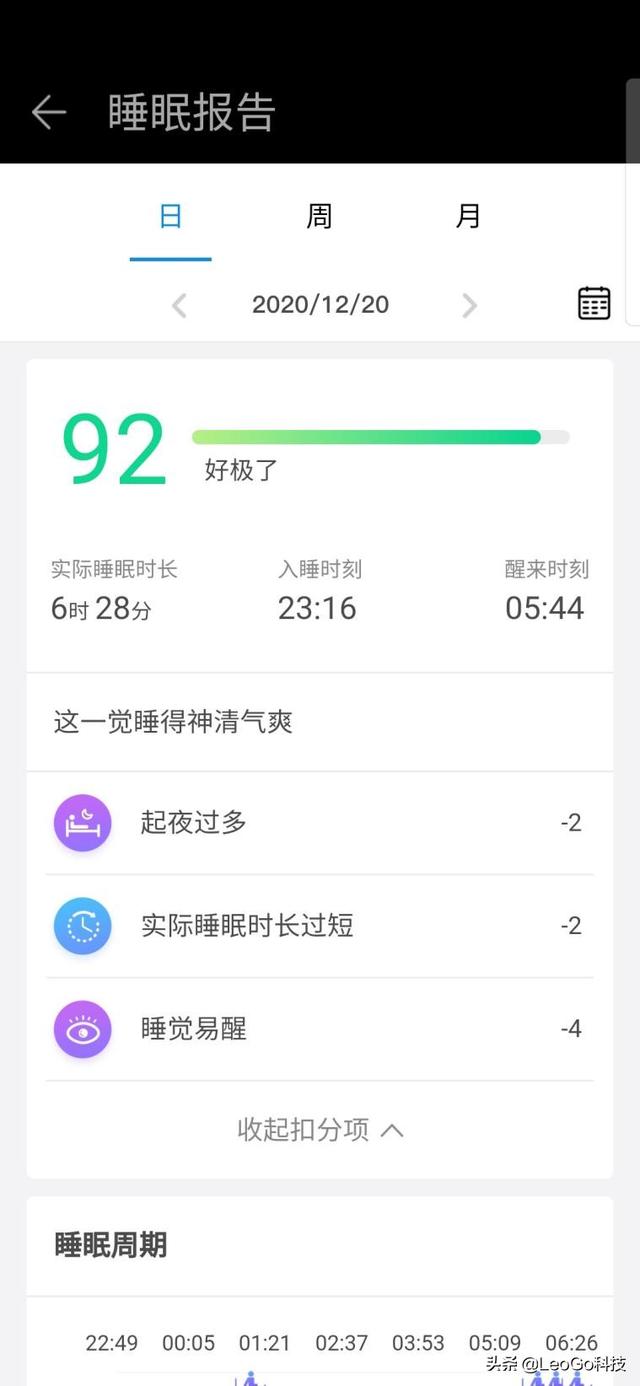640x1386 pixels.
Task: Switch to the 月 (month) tab
Action: 468,216
